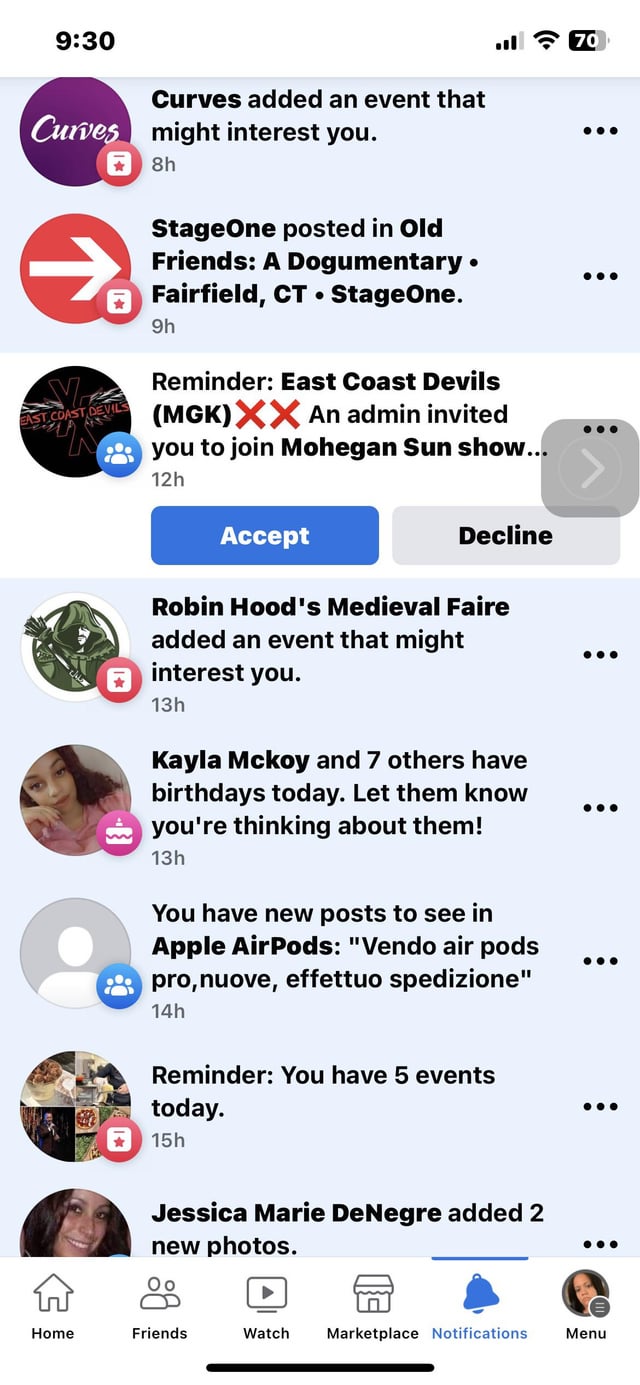Switch to the Friends tab
The height and width of the screenshot is (1385, 640).
click(x=160, y=1306)
